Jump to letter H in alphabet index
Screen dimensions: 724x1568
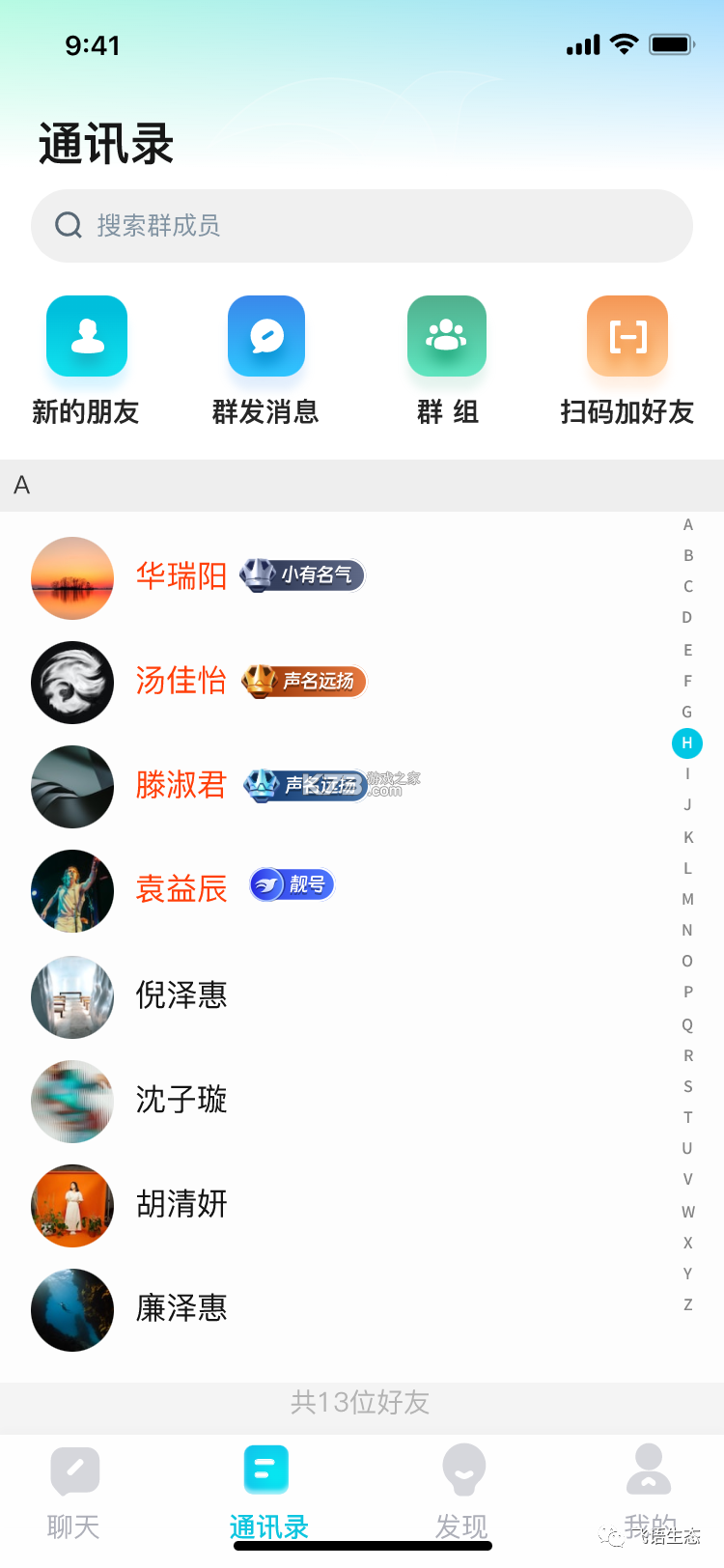[x=687, y=743]
